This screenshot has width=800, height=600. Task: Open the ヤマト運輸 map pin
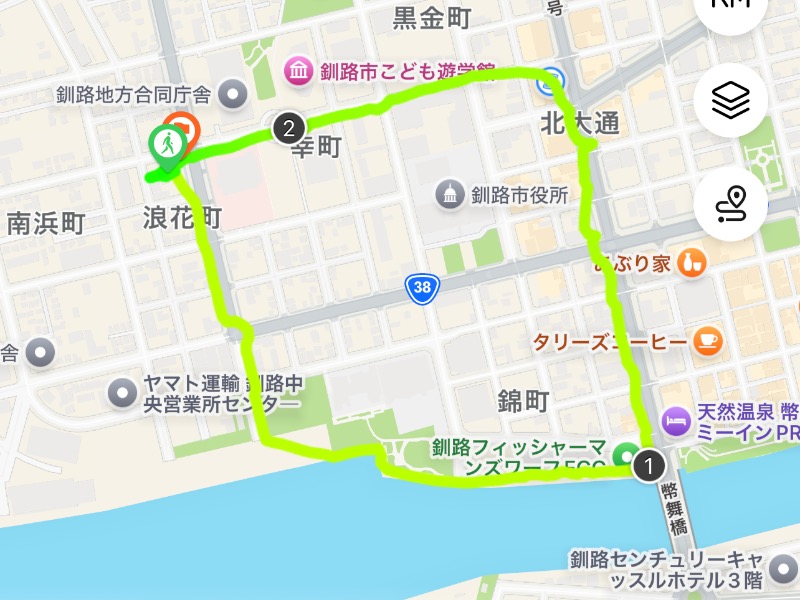(x=123, y=392)
